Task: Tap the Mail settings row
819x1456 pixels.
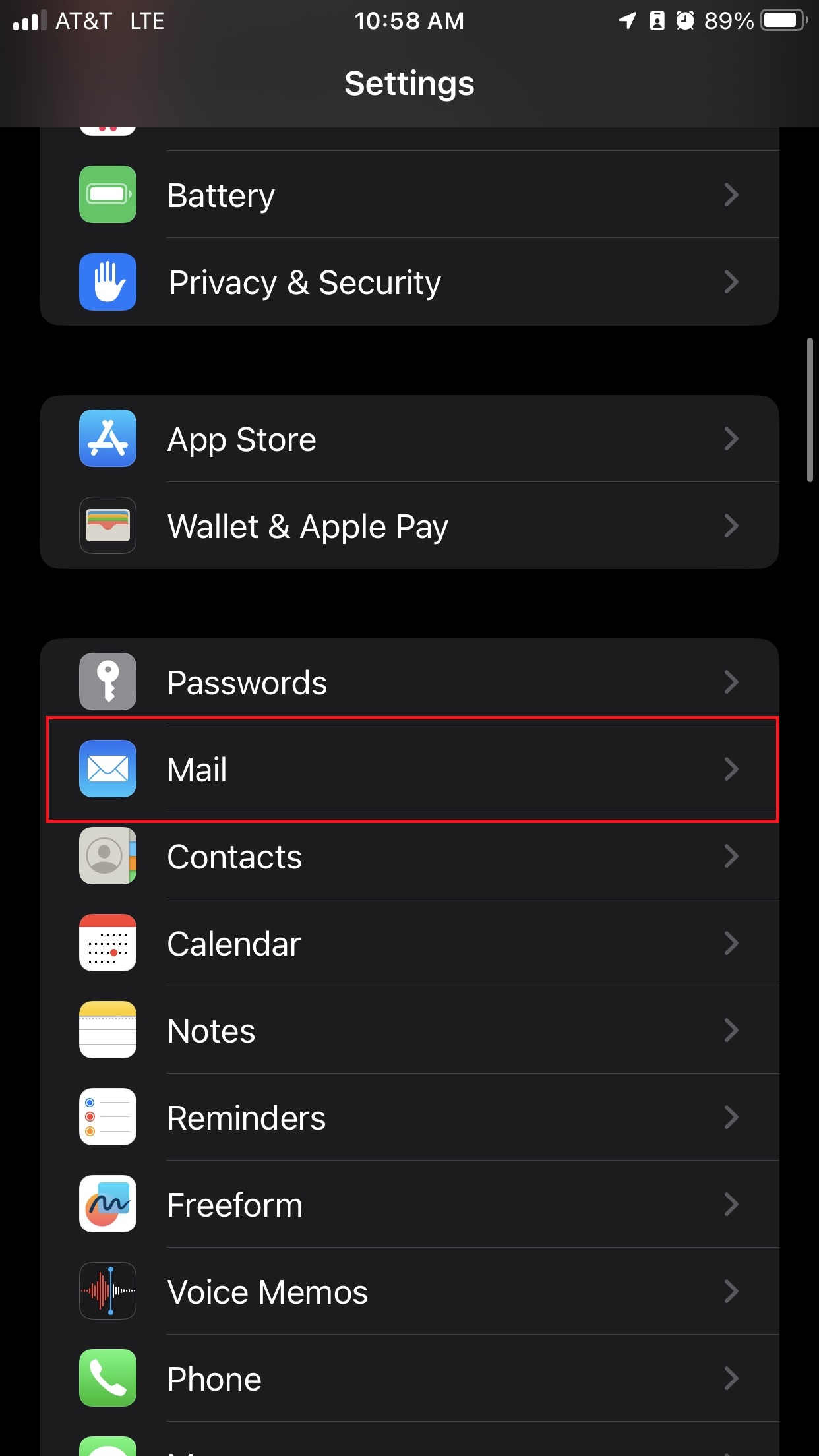Action: click(409, 769)
